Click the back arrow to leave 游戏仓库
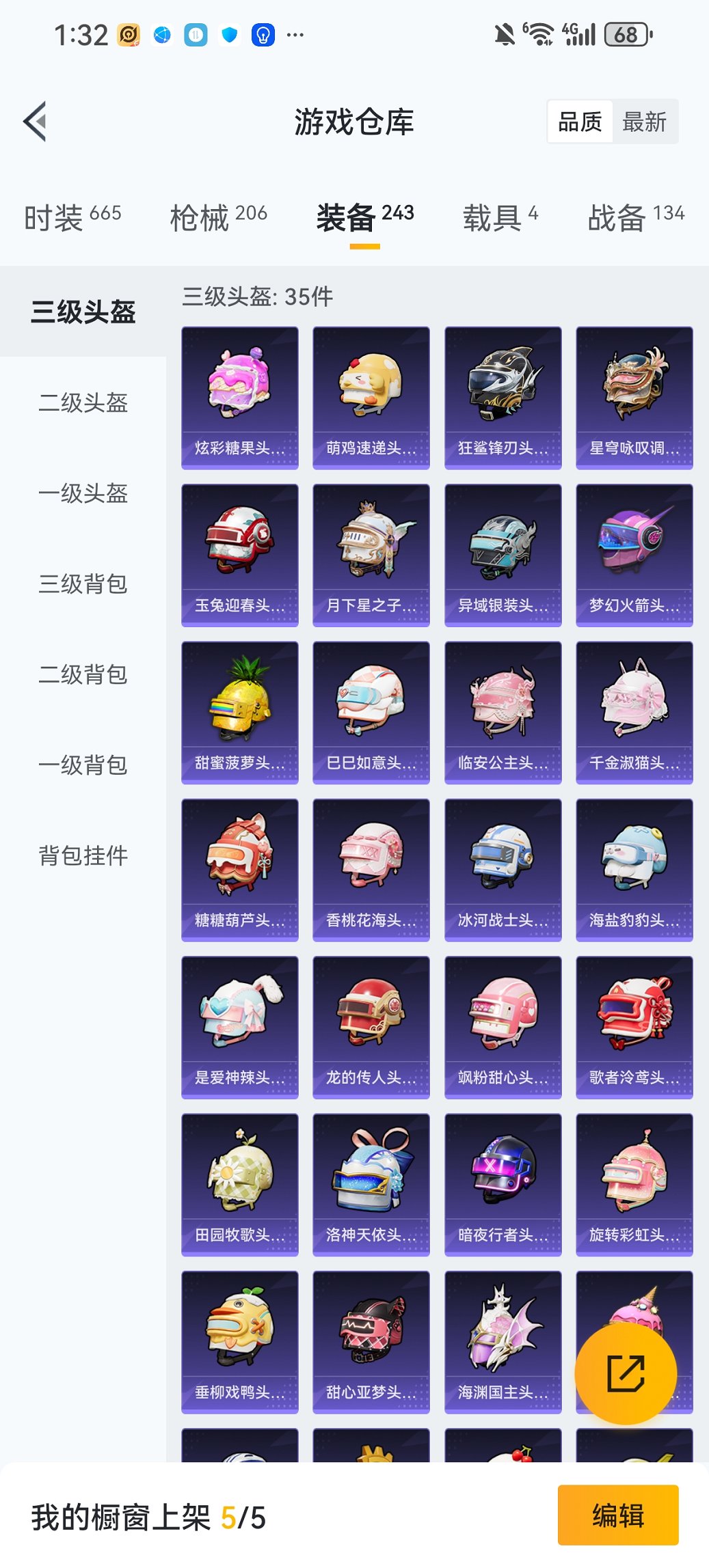709x1568 pixels. coord(35,120)
